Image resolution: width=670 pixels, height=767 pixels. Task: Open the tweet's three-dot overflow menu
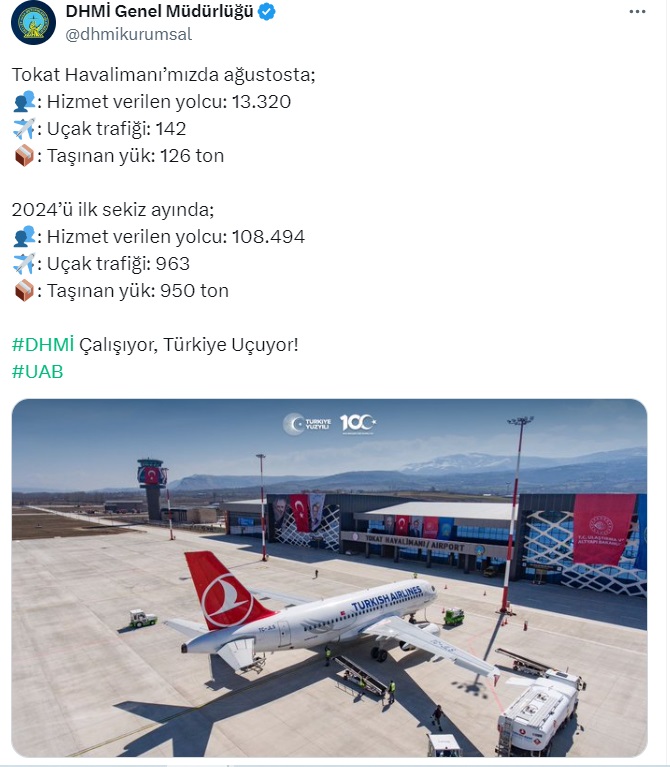(x=637, y=11)
